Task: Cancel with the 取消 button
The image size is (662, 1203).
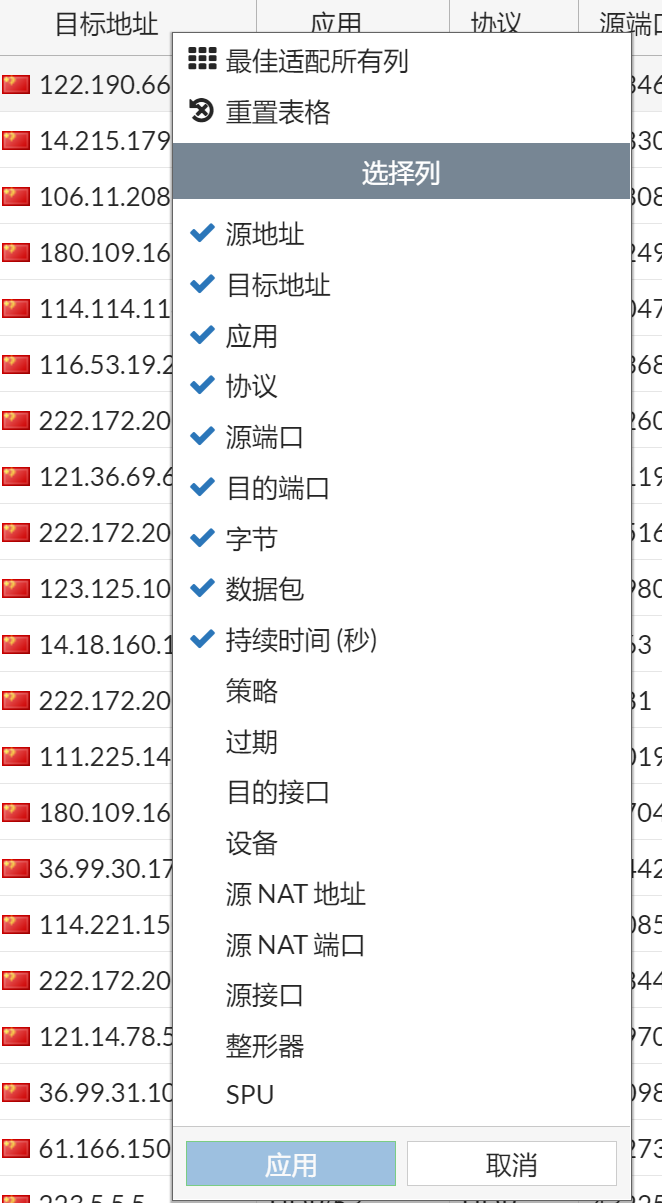Action: (511, 1164)
